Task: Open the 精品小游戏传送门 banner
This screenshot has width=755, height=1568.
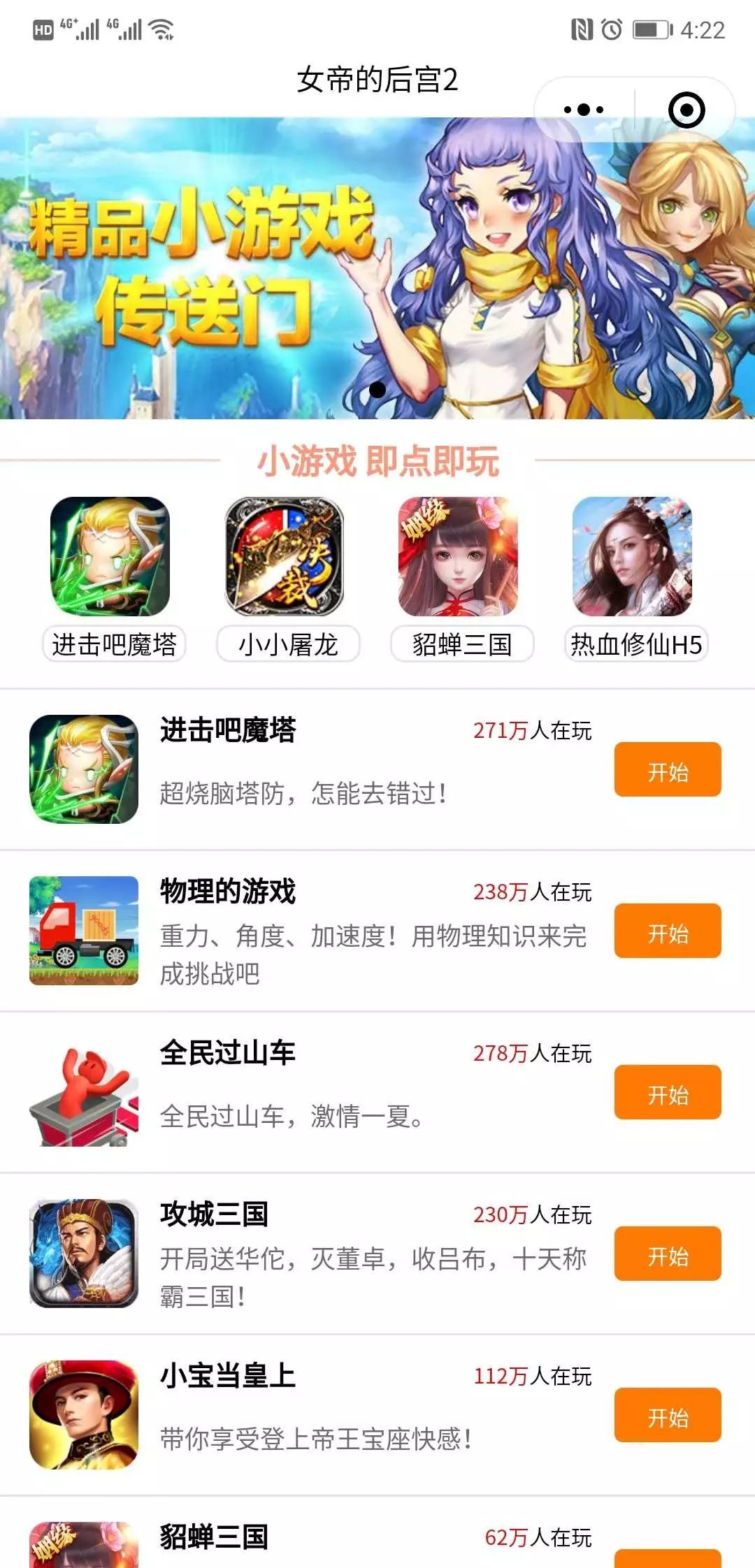Action: (x=377, y=269)
